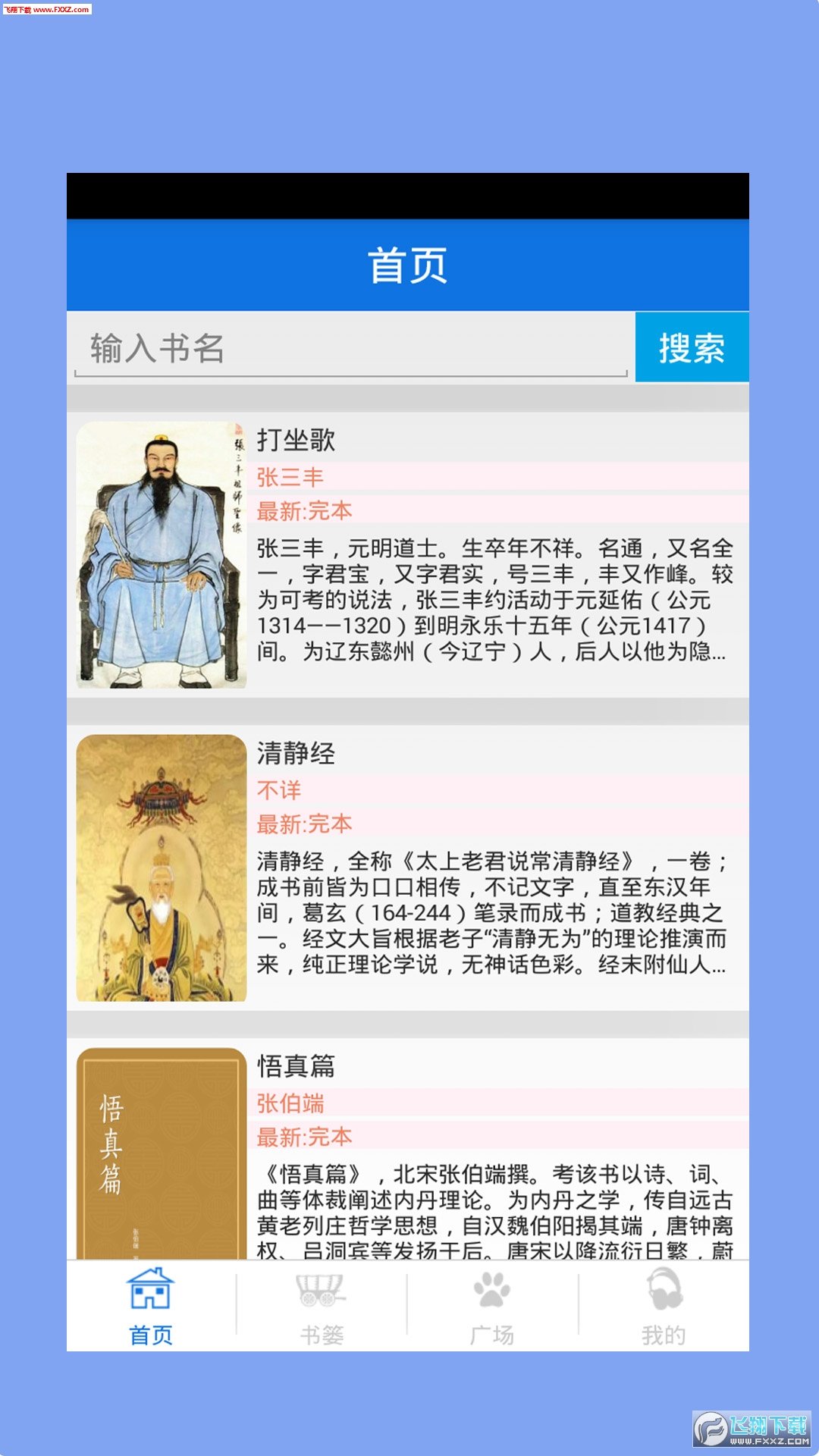Screen dimensions: 819x1456
Task: Switch to the 书篓 tab
Action: click(x=322, y=1307)
